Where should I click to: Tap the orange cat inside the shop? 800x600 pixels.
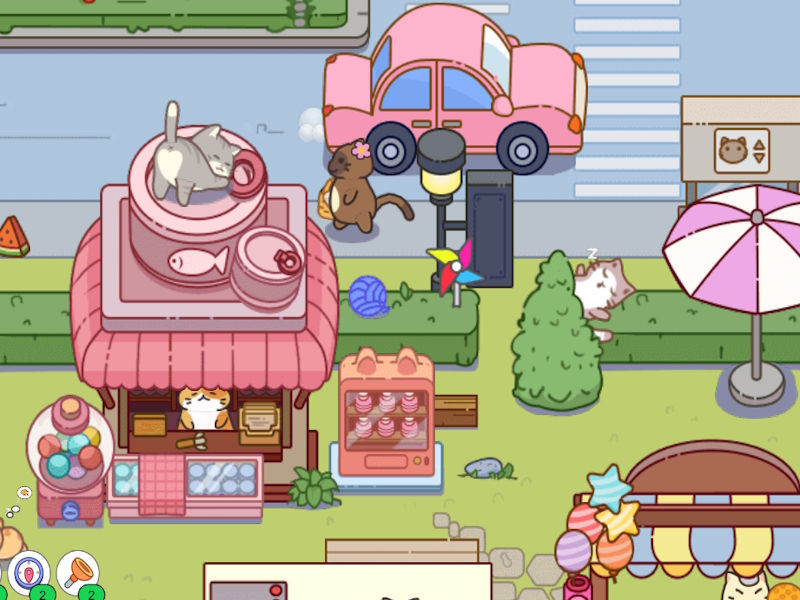click(x=205, y=407)
